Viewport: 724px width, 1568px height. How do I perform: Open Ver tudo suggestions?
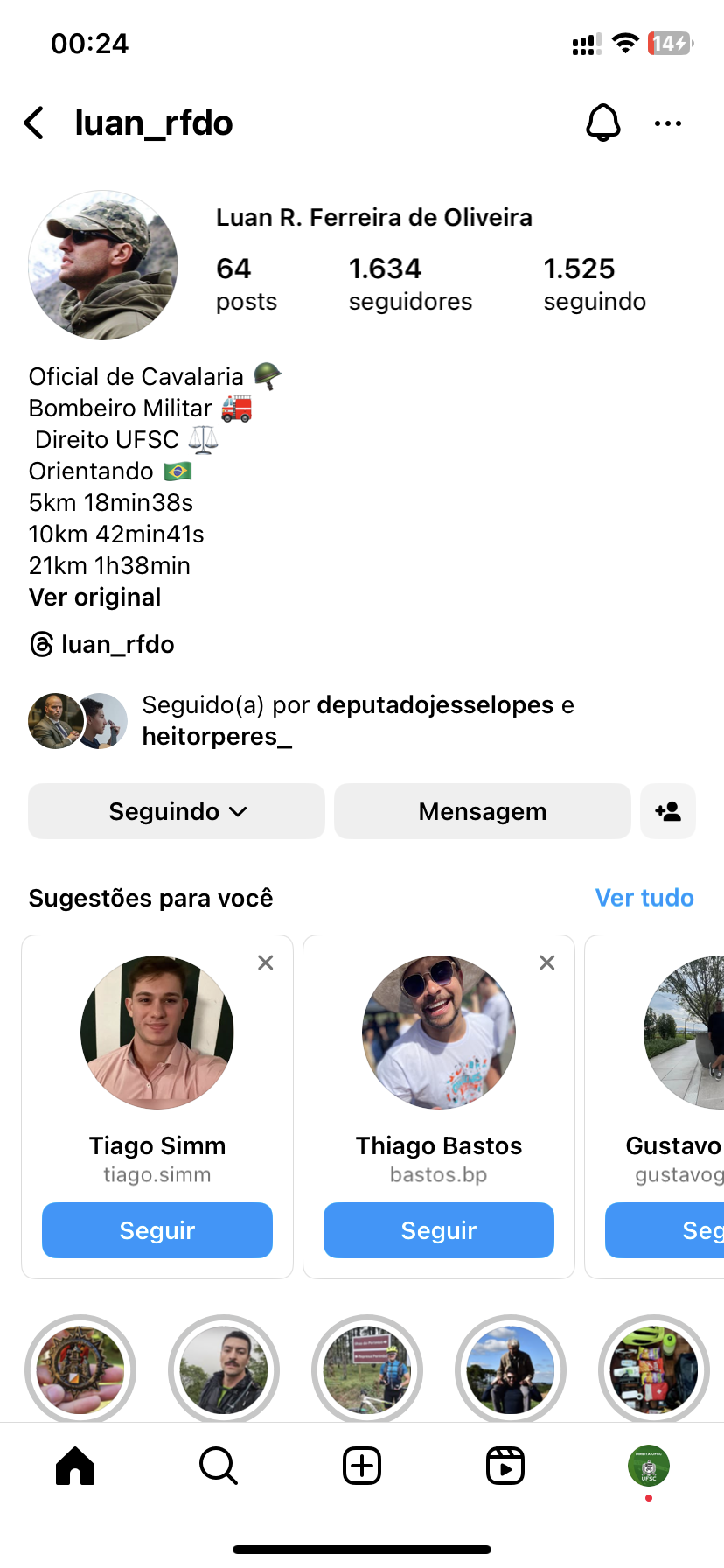coord(644,898)
